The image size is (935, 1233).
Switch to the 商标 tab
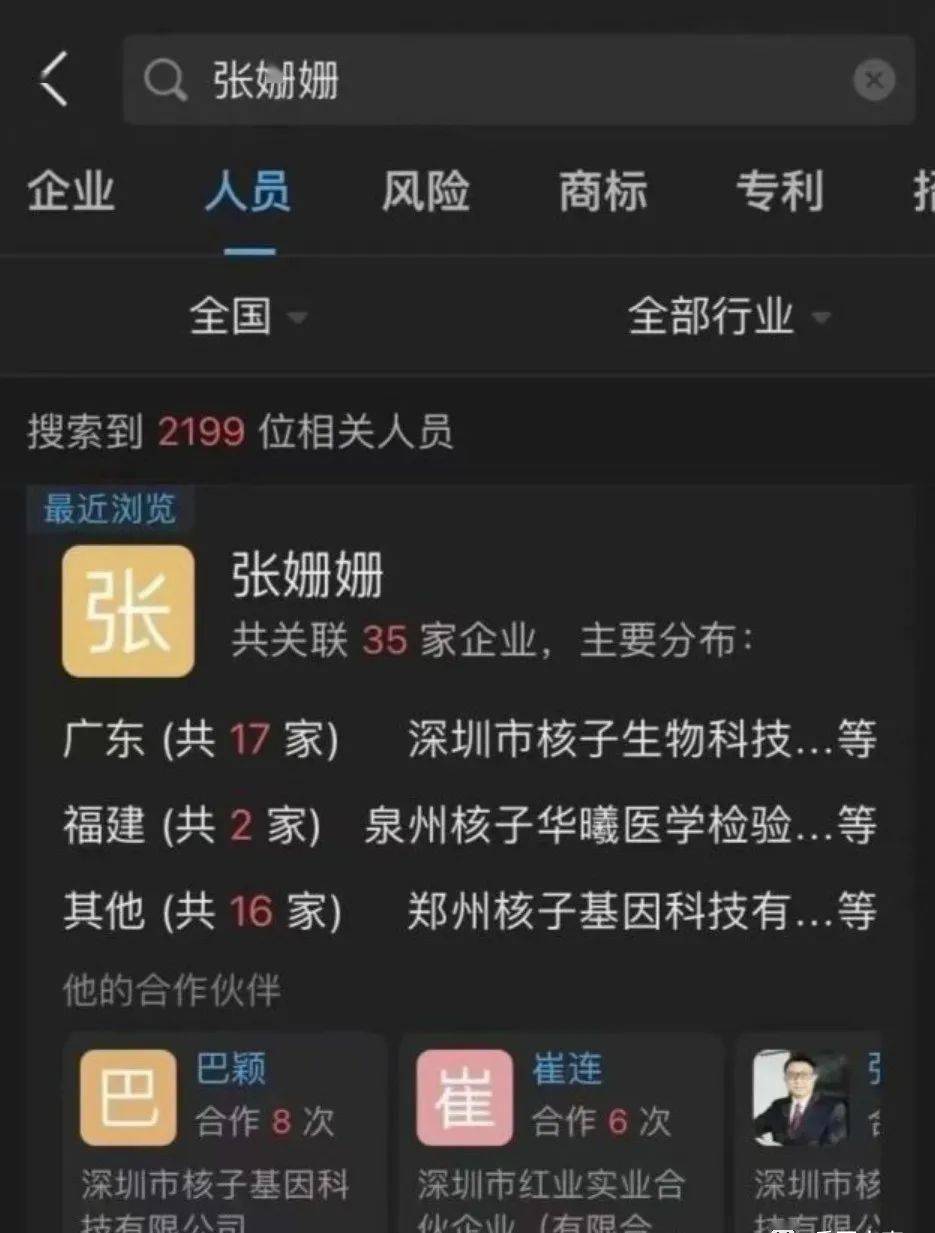pyautogui.click(x=603, y=191)
